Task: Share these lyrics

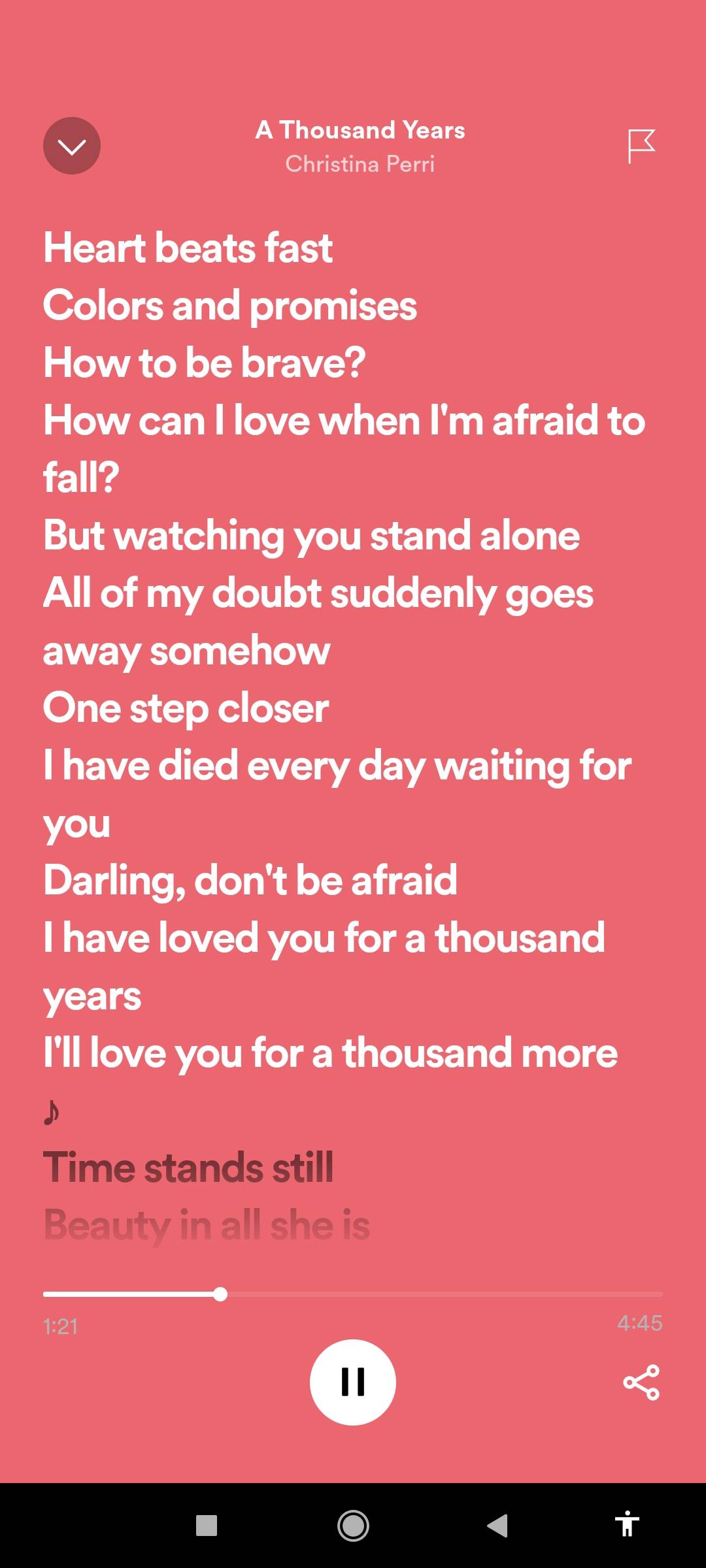Action: (641, 1382)
